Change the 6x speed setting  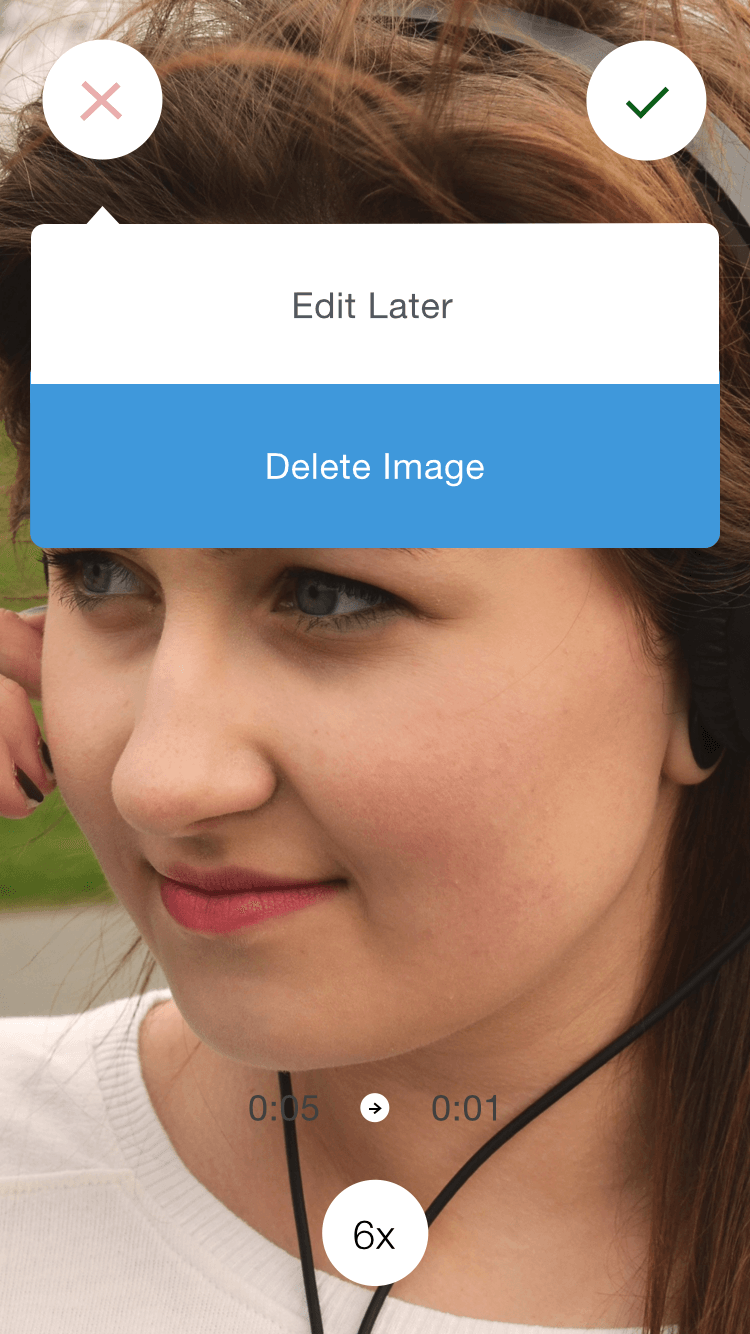click(x=374, y=1234)
